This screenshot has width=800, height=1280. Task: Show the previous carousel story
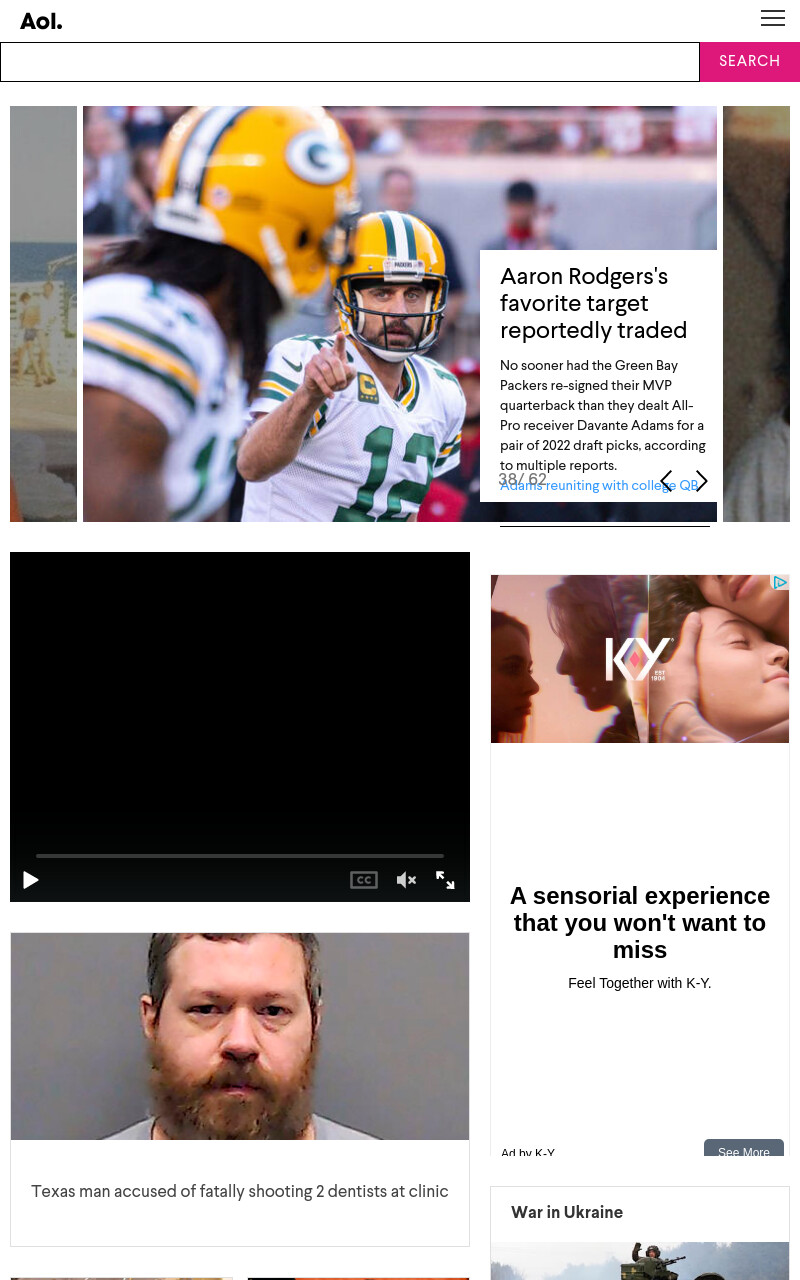[x=666, y=481]
